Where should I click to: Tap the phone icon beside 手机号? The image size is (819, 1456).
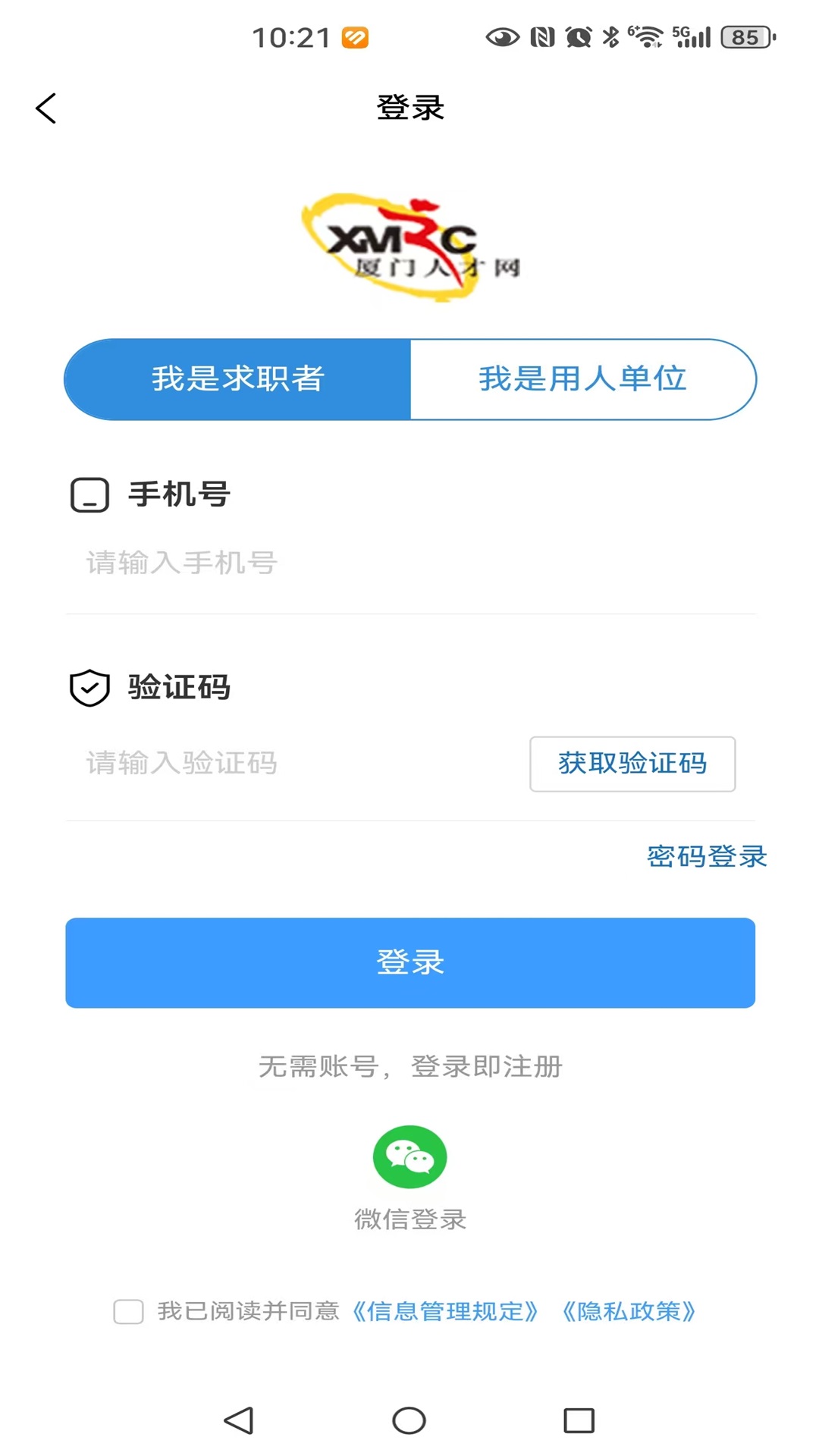pyautogui.click(x=89, y=497)
